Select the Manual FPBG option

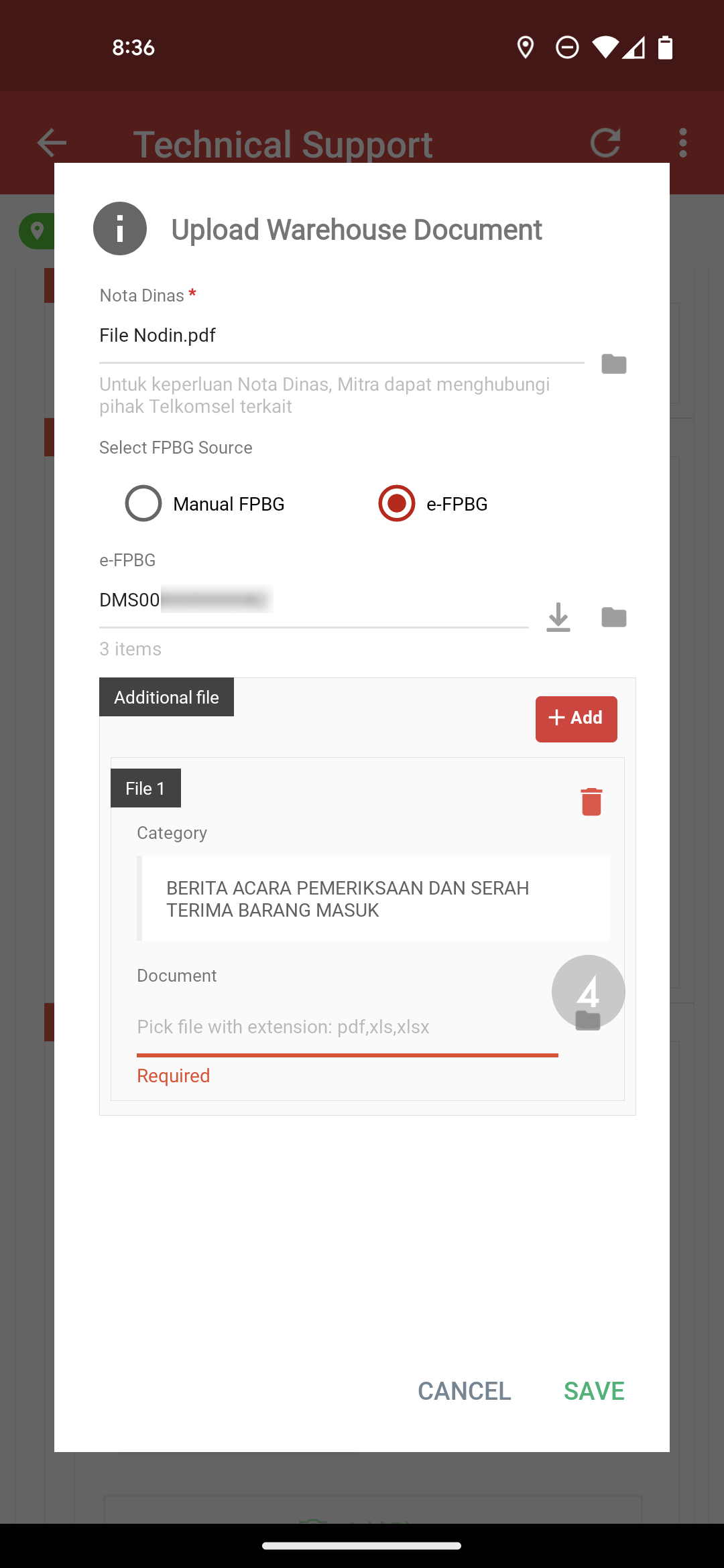coord(205,503)
